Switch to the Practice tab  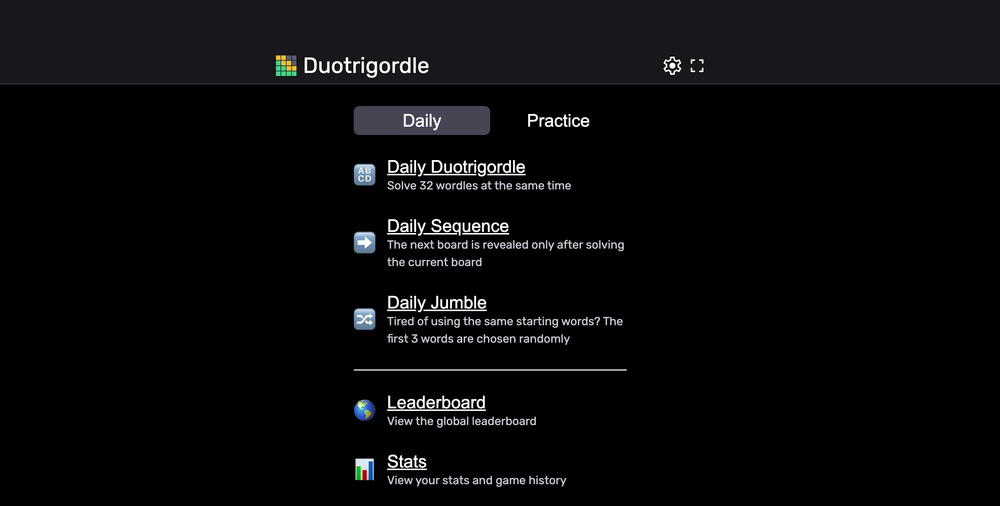coord(558,121)
